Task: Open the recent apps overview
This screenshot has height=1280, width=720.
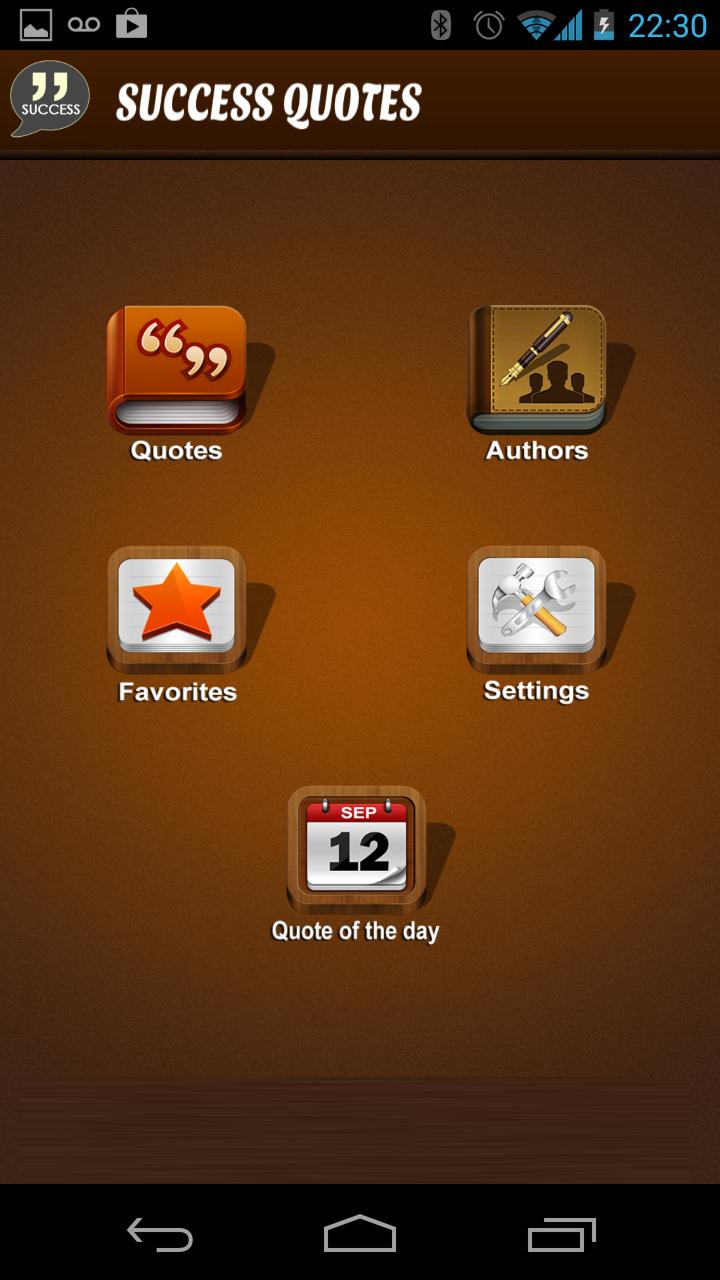Action: [x=561, y=1235]
